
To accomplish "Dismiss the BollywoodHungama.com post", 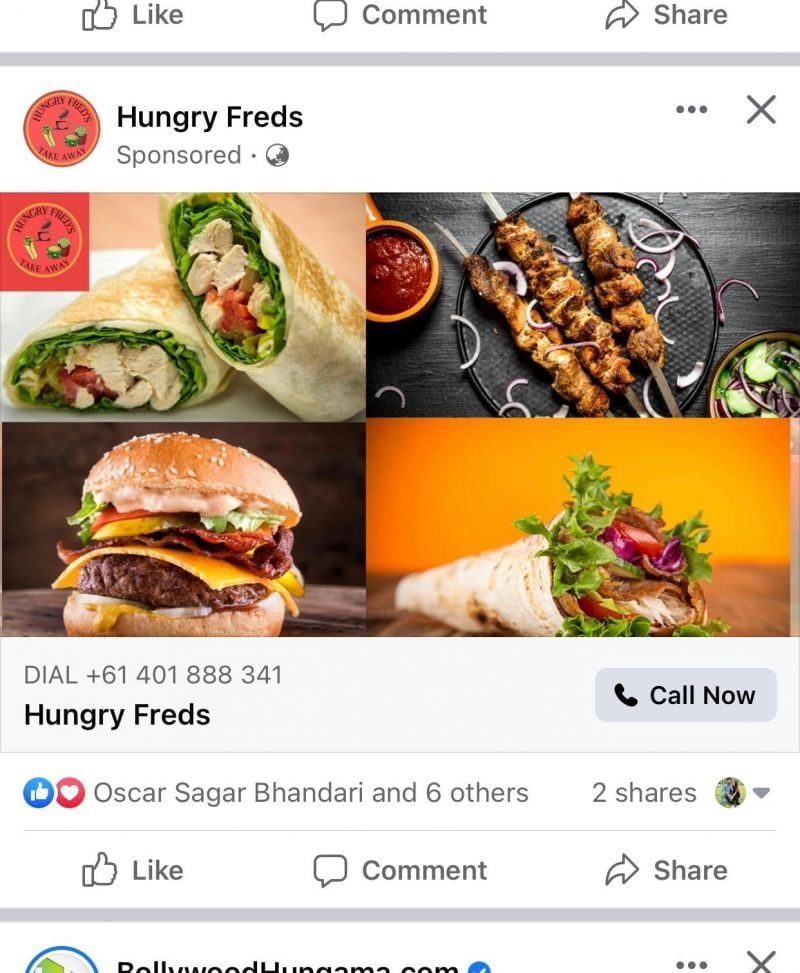I will pyautogui.click(x=761, y=962).
